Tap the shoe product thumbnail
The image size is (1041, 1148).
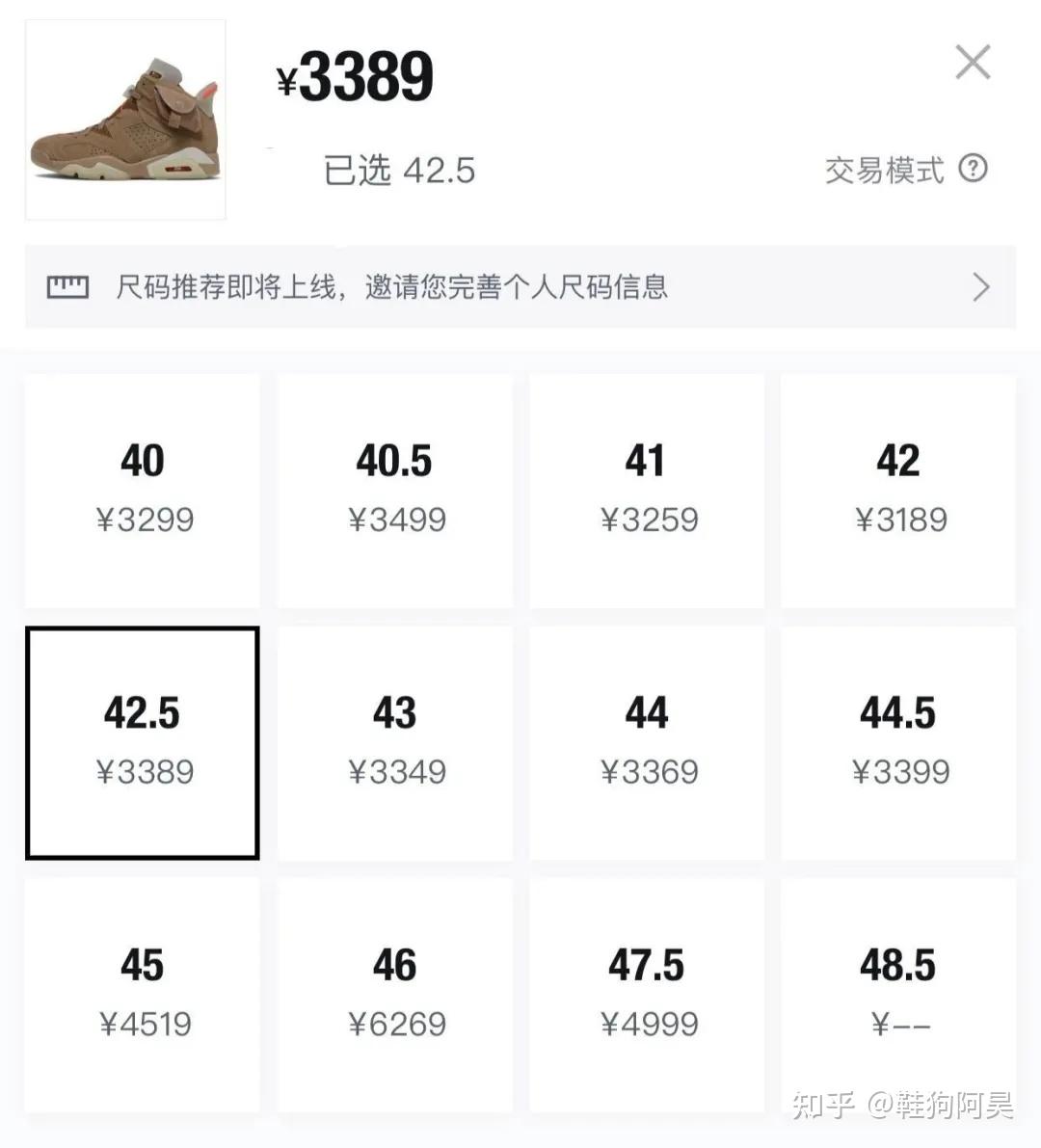coord(125,120)
